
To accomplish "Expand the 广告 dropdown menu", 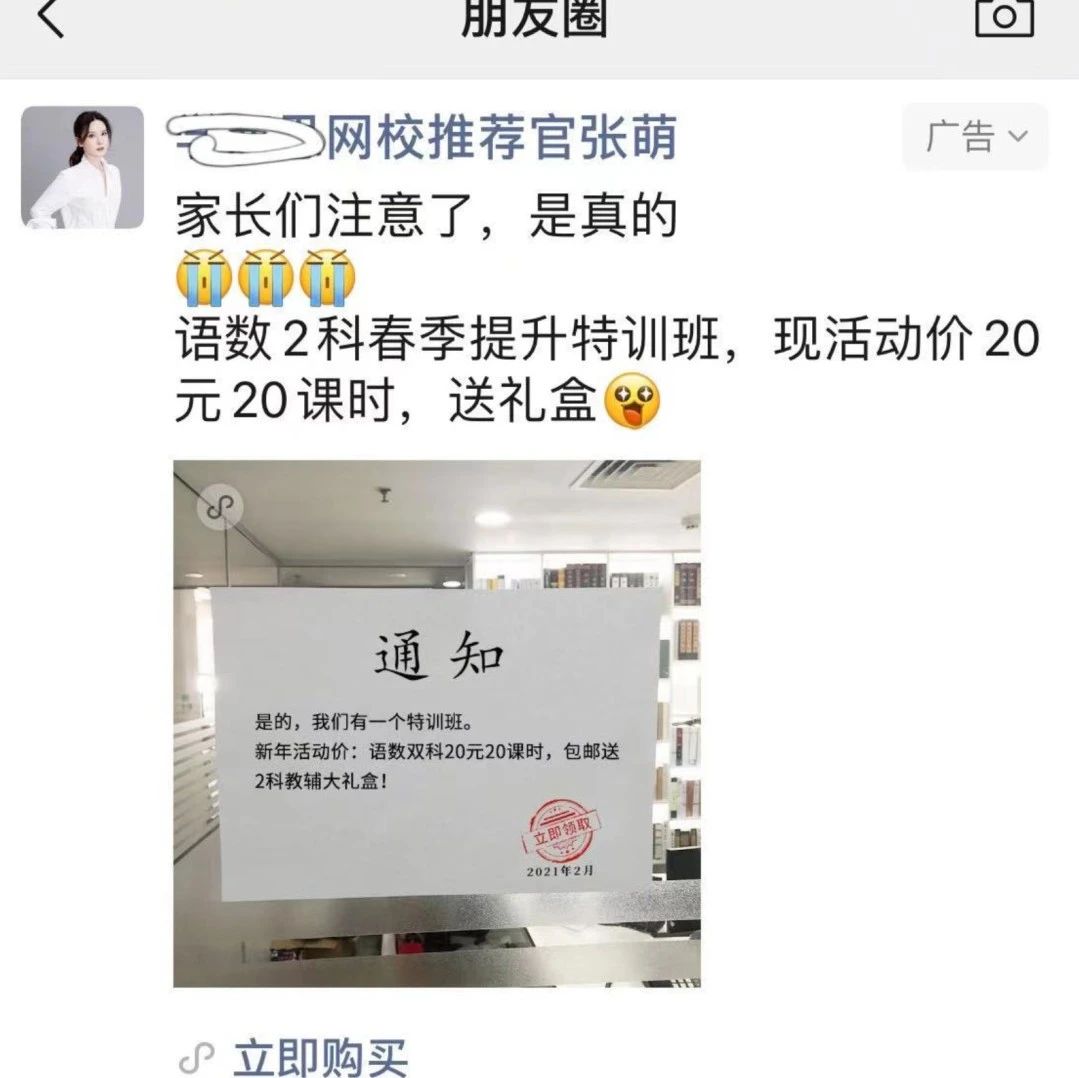I will (x=975, y=137).
